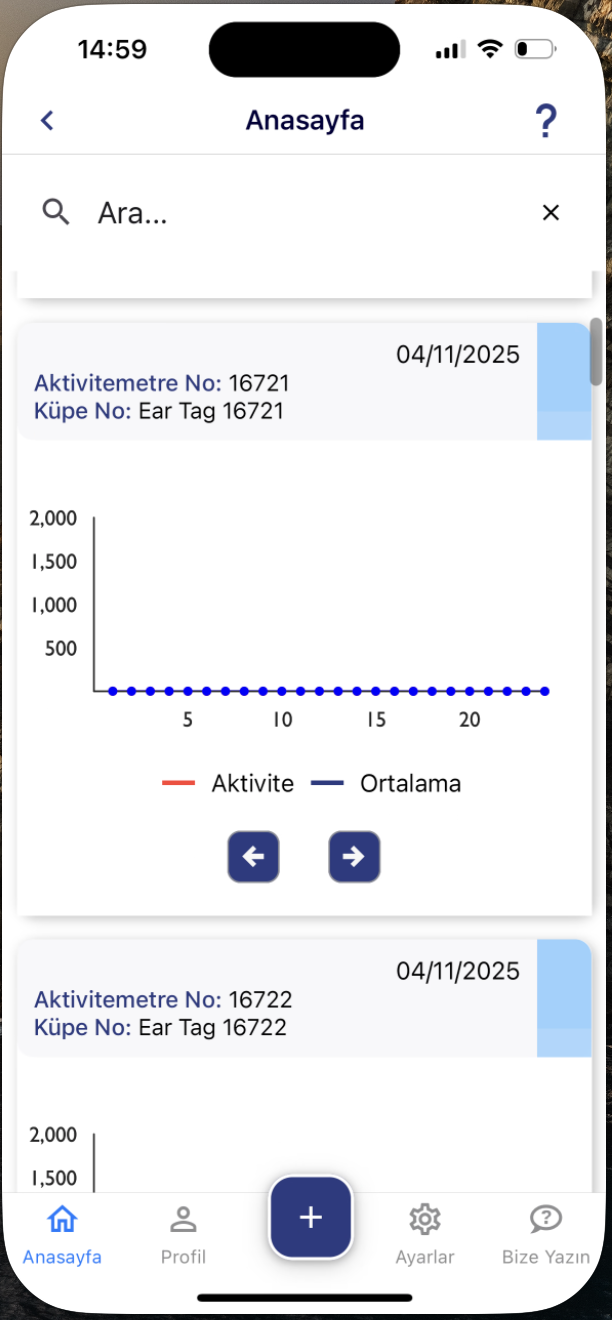Image resolution: width=612 pixels, height=1320 pixels.
Task: Show previous day chart with left arrow button
Action: (253, 857)
